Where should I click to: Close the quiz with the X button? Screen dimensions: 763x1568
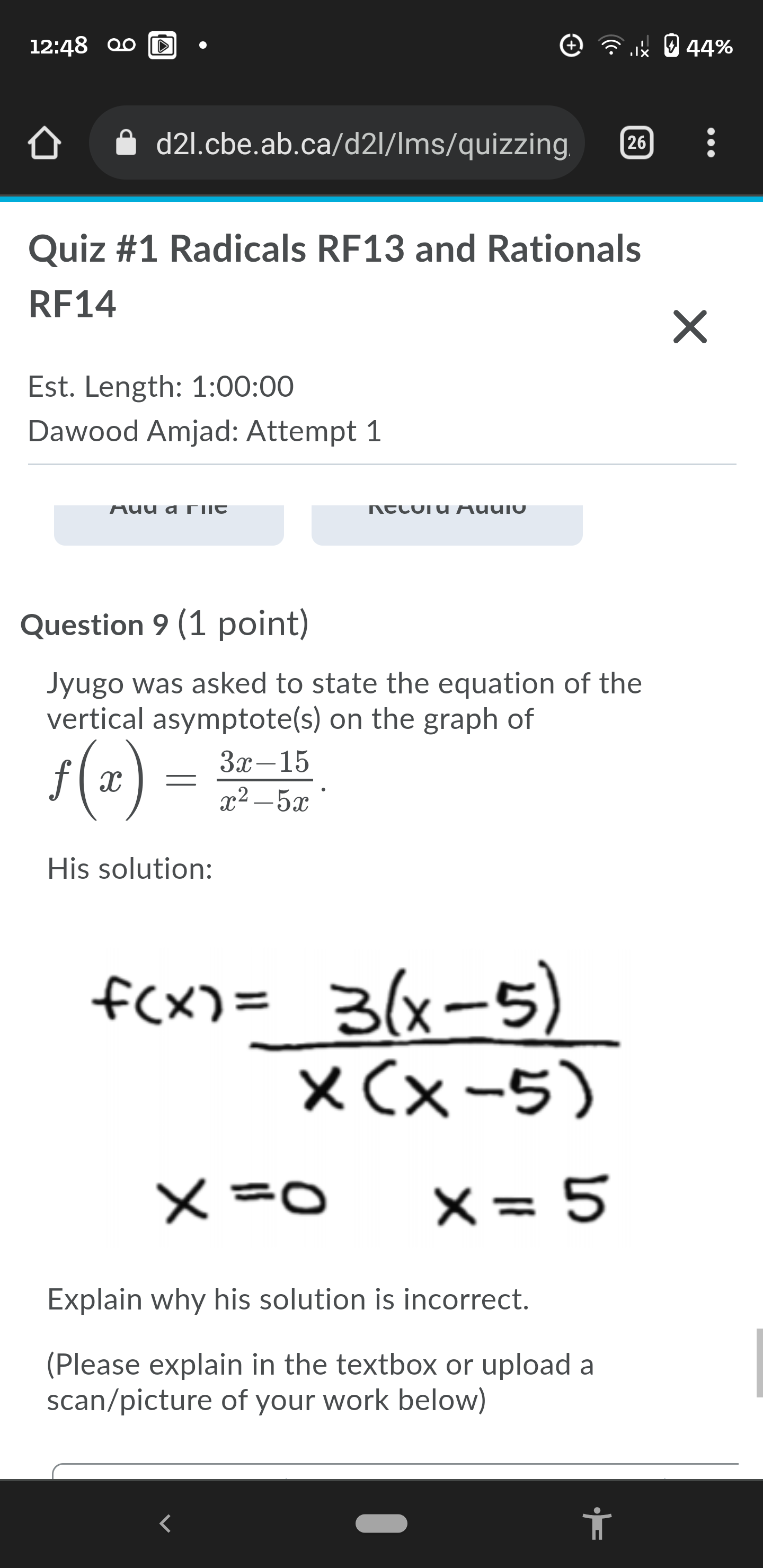[x=690, y=327]
